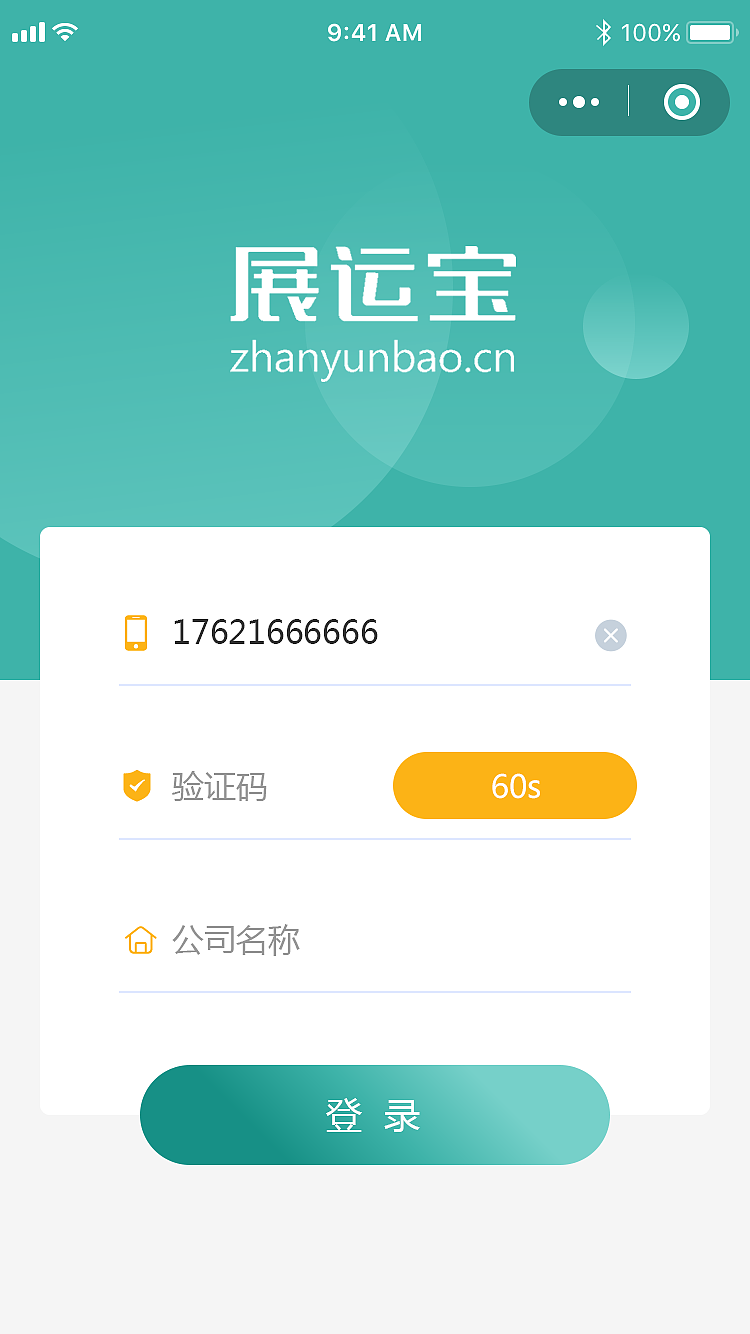Tap the clear X icon on phone field
Screen dimensions: 750x1334
(610, 635)
